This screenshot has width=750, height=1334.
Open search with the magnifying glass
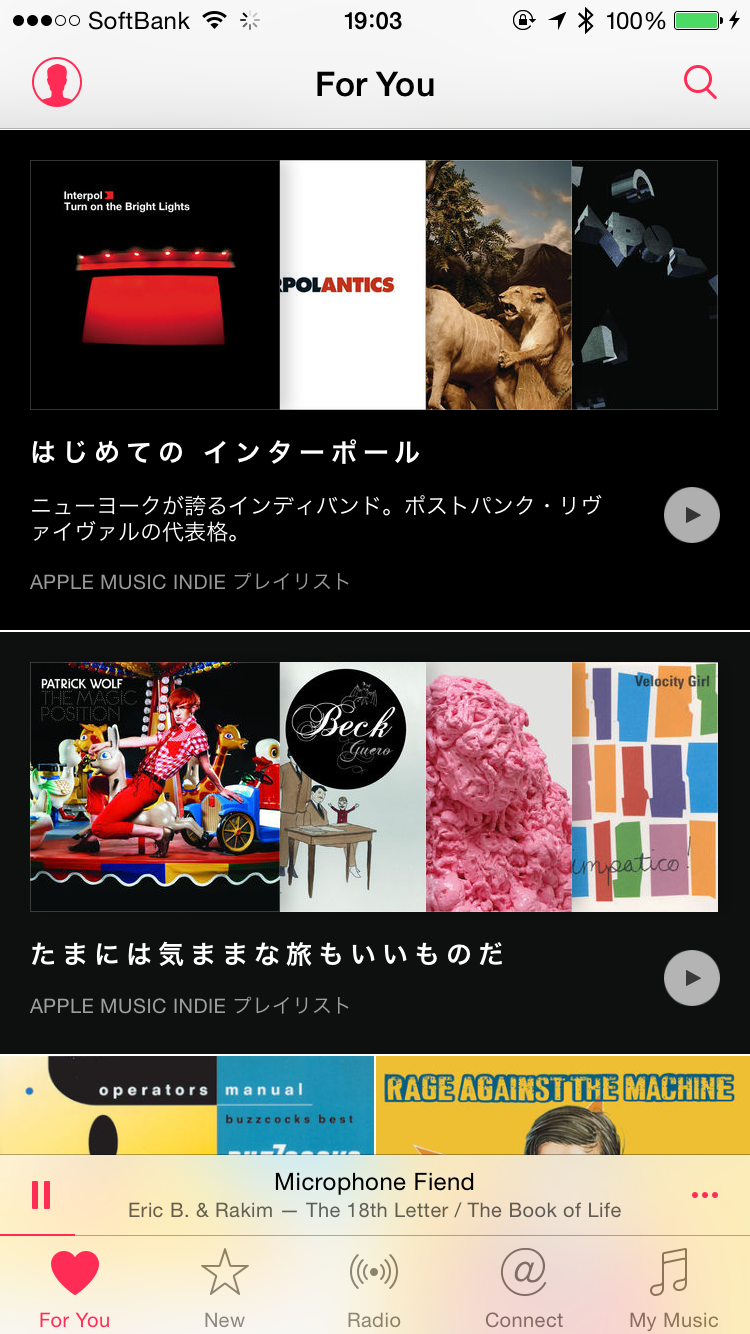tap(700, 82)
